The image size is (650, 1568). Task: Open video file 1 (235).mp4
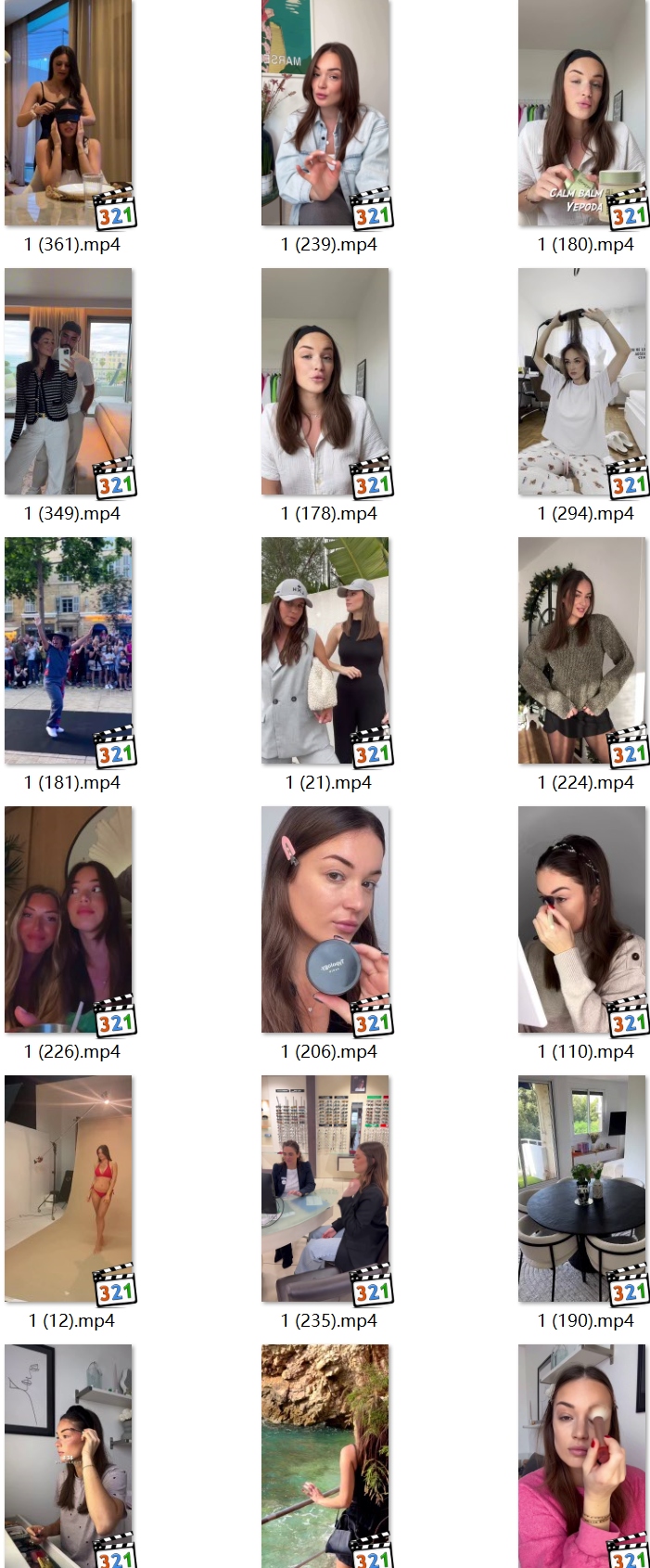coord(325,1189)
